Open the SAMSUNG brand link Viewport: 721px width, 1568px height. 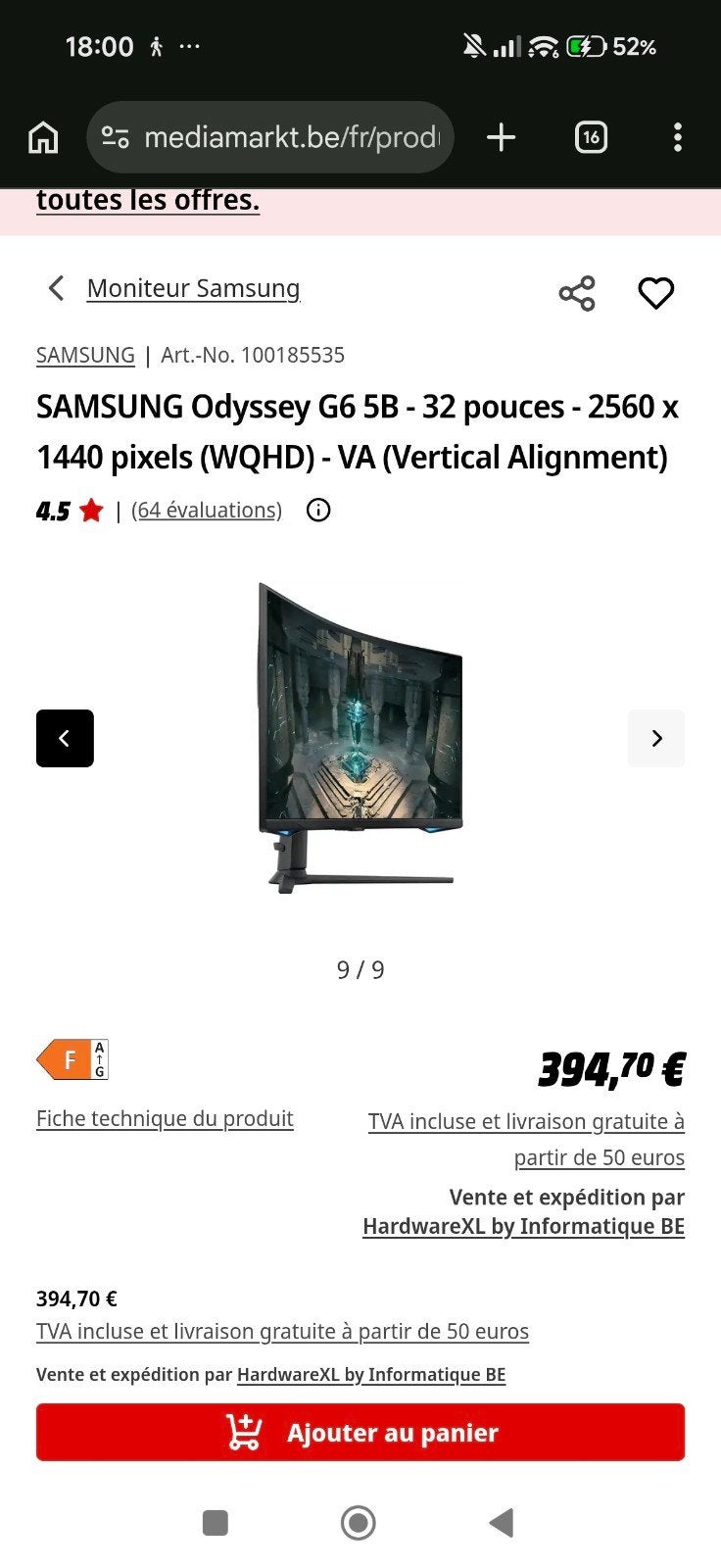tap(85, 355)
